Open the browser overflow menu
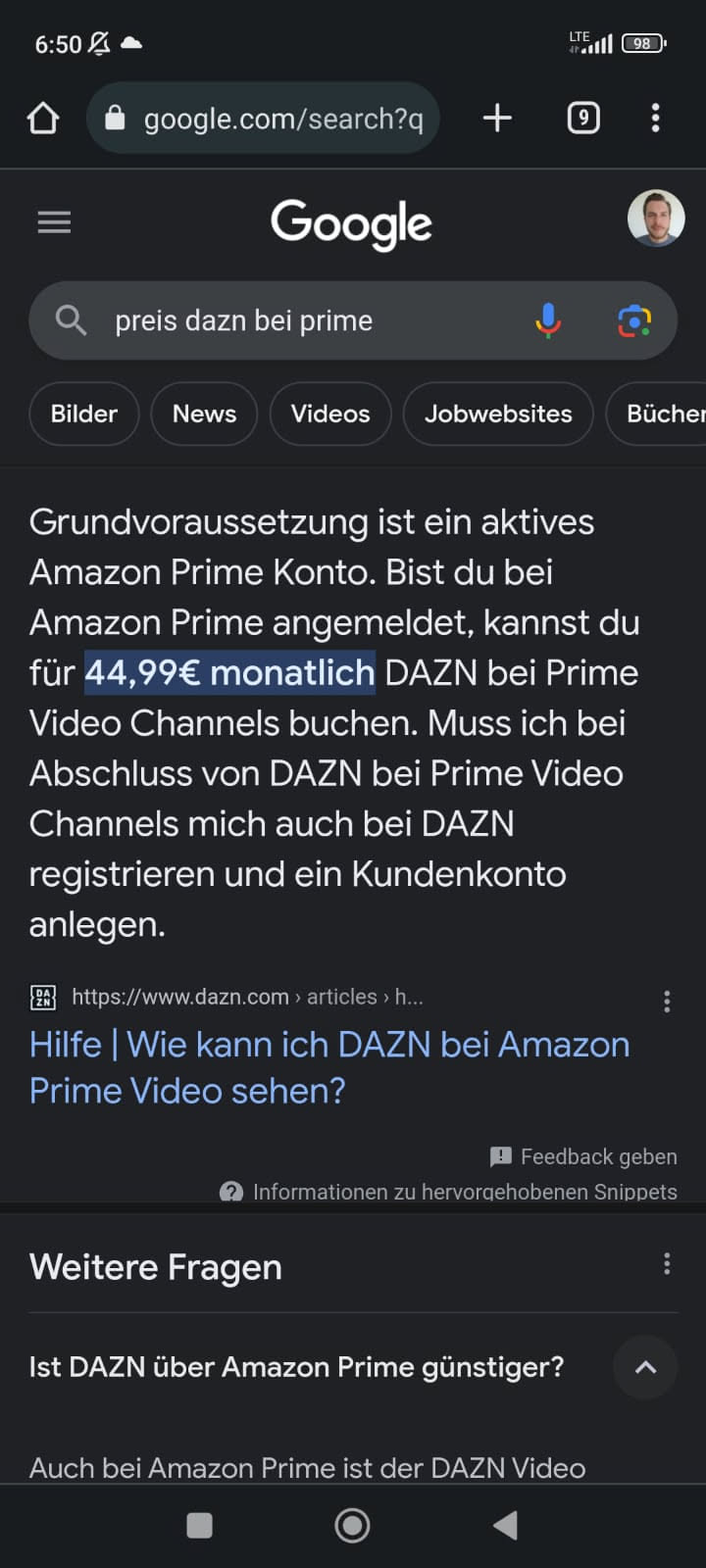706x1568 pixels. point(655,119)
